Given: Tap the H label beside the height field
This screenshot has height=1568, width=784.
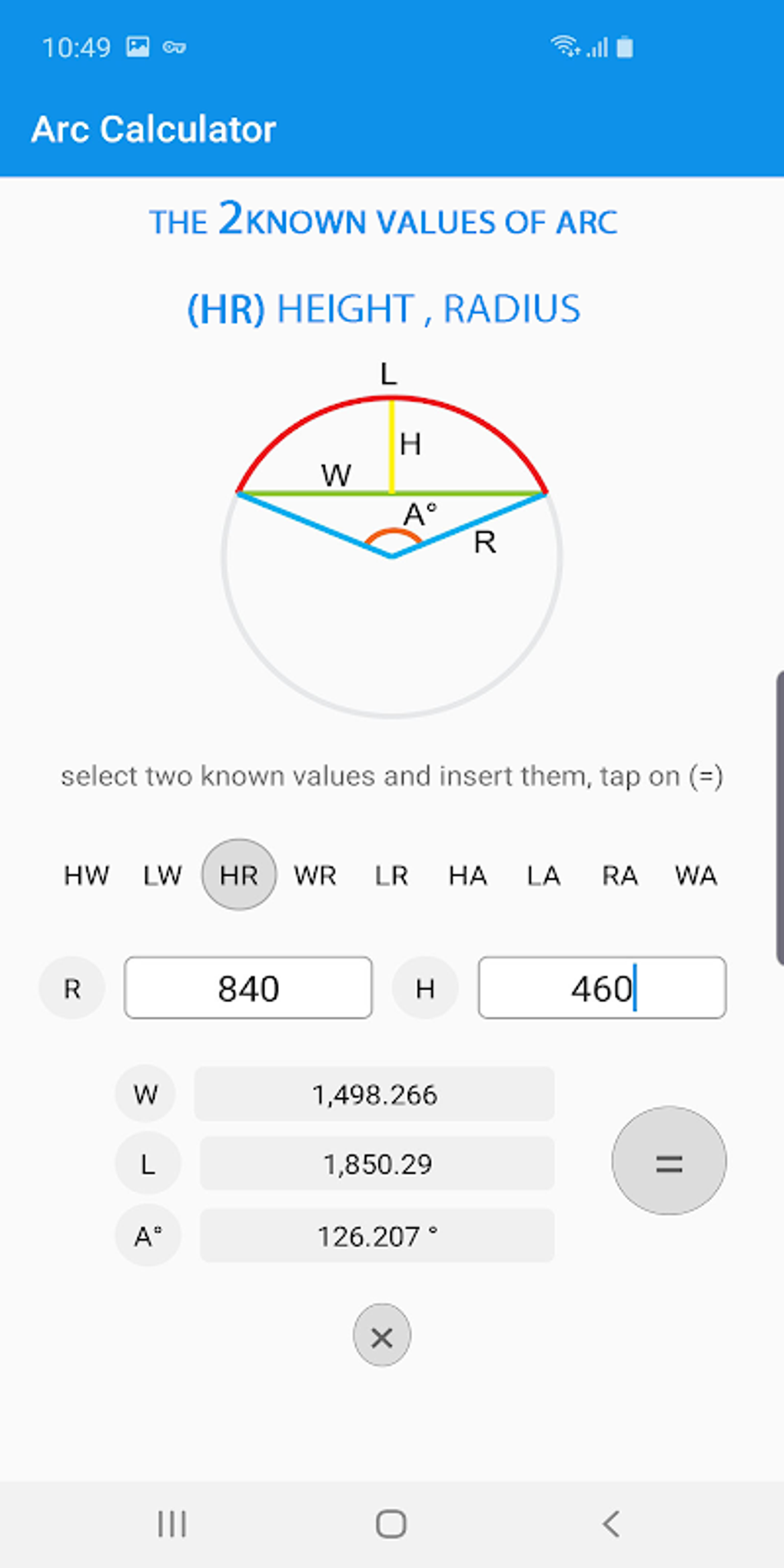Looking at the screenshot, I should click(x=425, y=988).
